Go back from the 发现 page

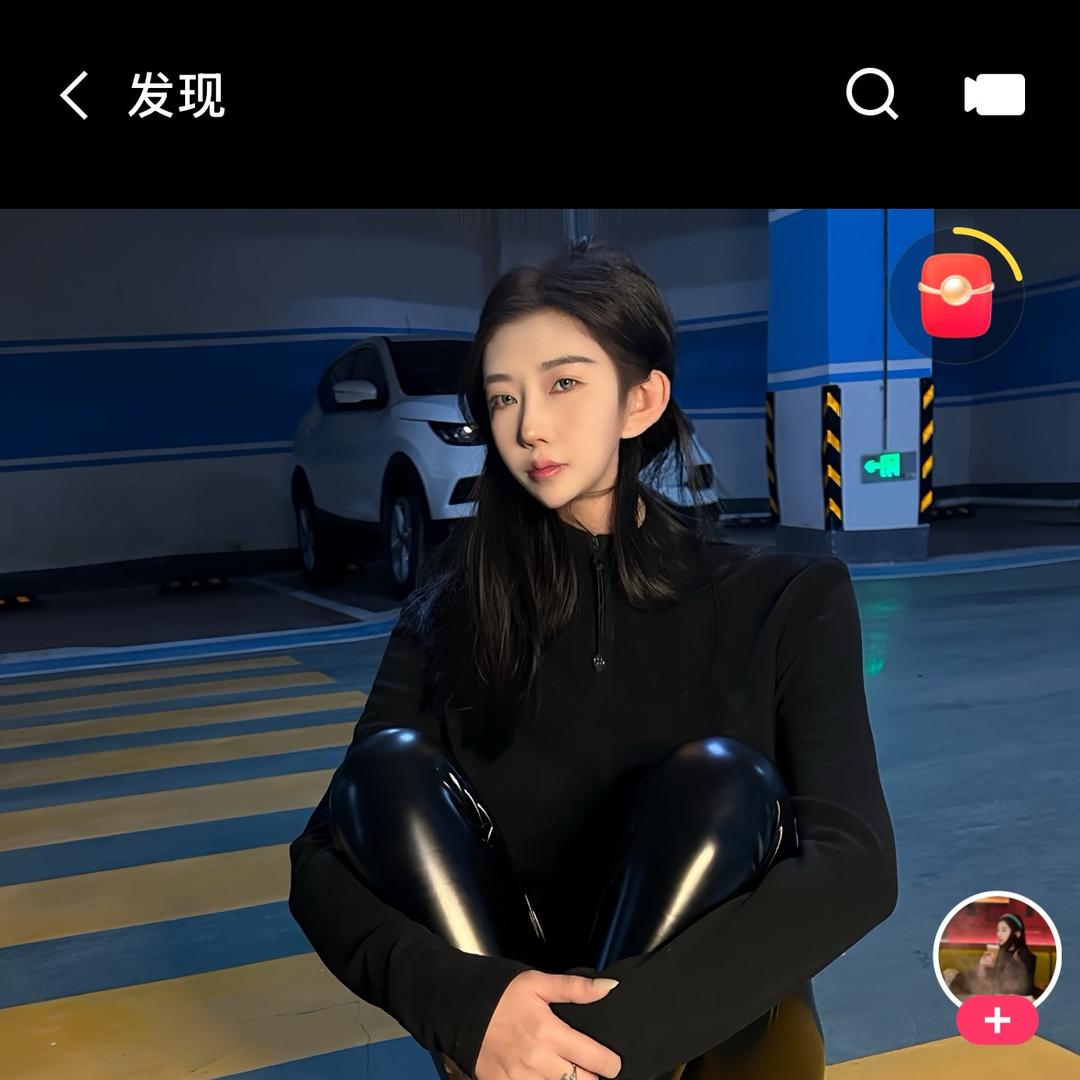click(74, 96)
